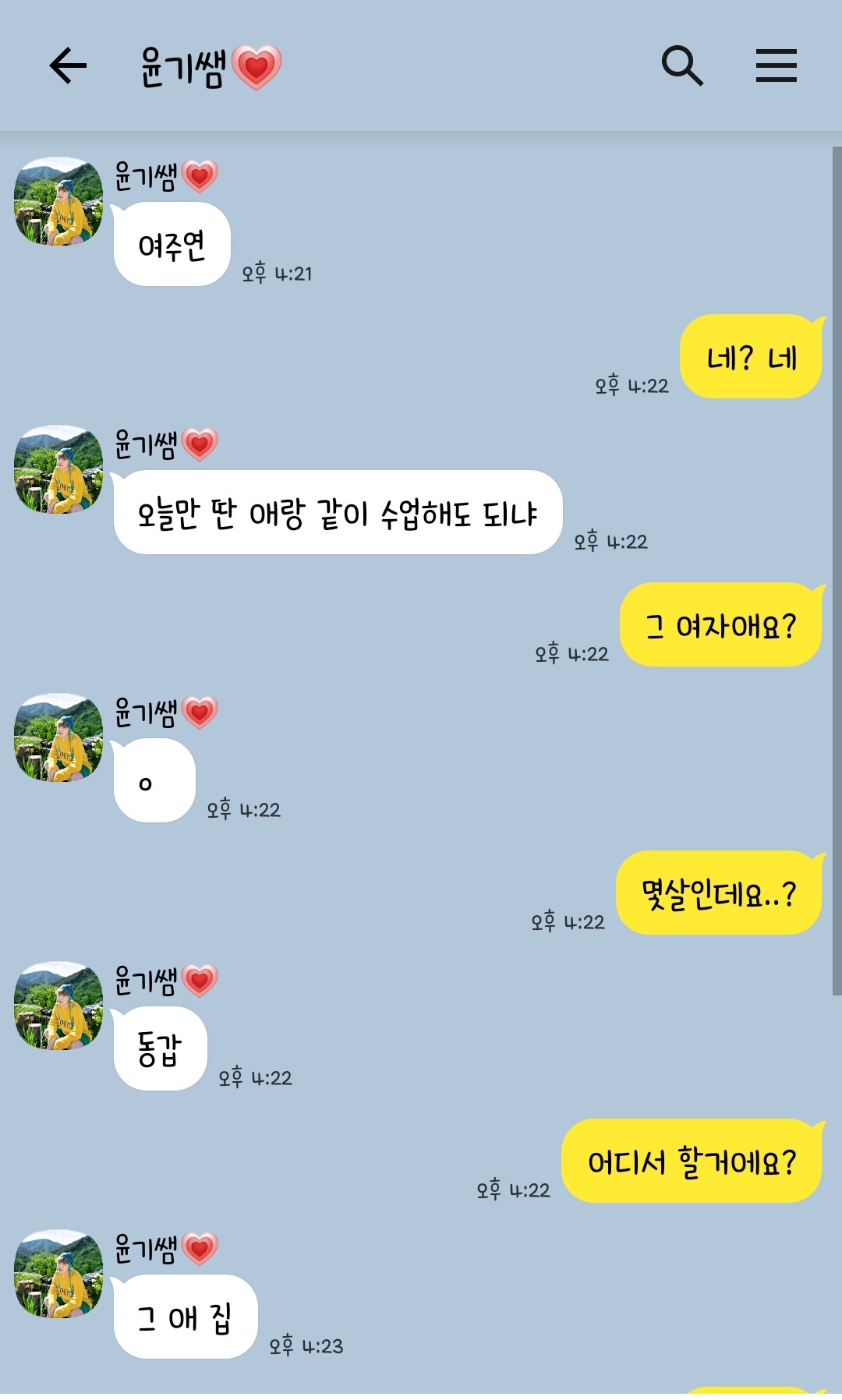Screen dimensions: 842x1400
Task: View sender's avatar next to the 동갑 message
Action: coord(58,1006)
